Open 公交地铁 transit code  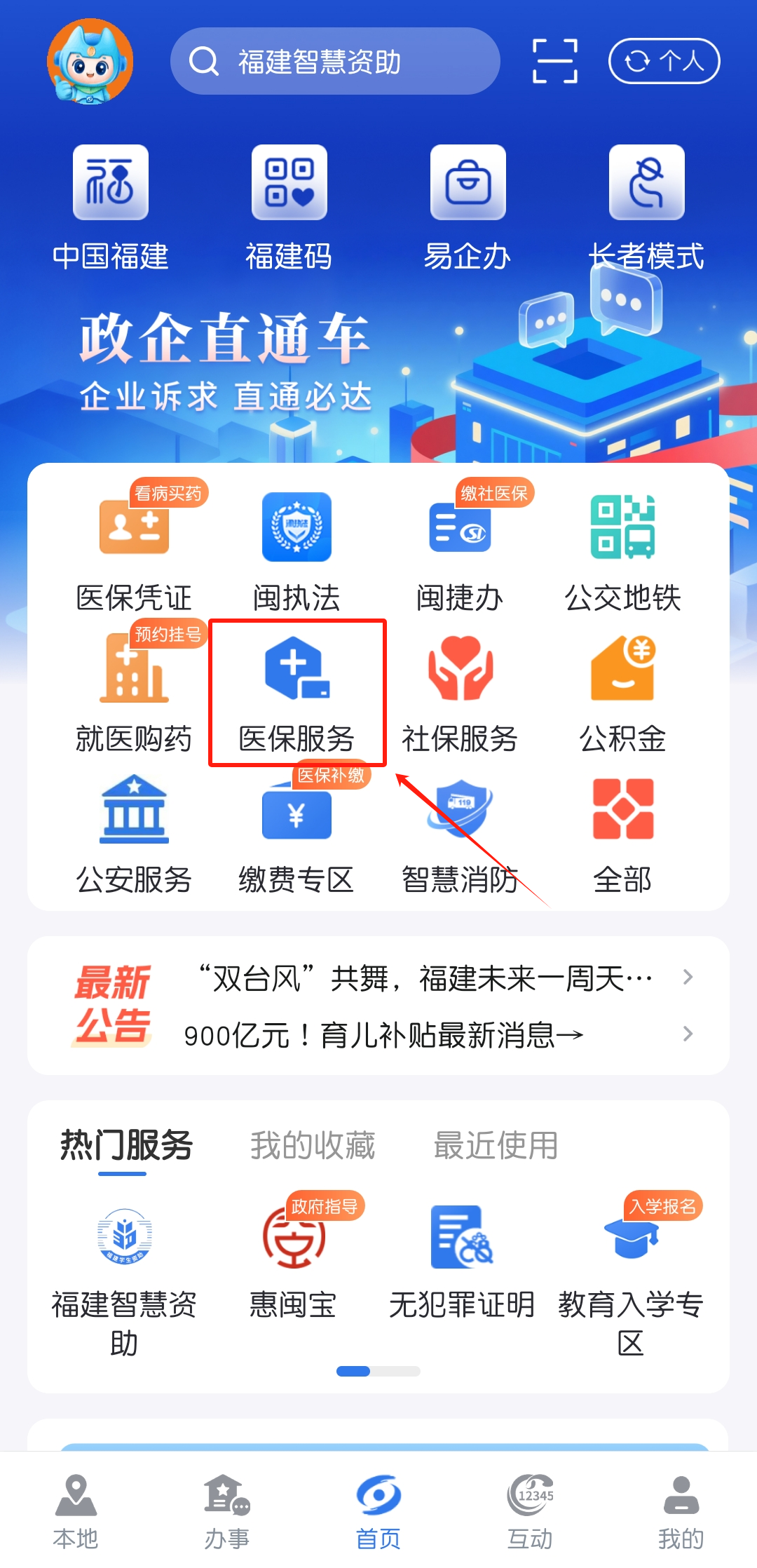click(x=622, y=552)
